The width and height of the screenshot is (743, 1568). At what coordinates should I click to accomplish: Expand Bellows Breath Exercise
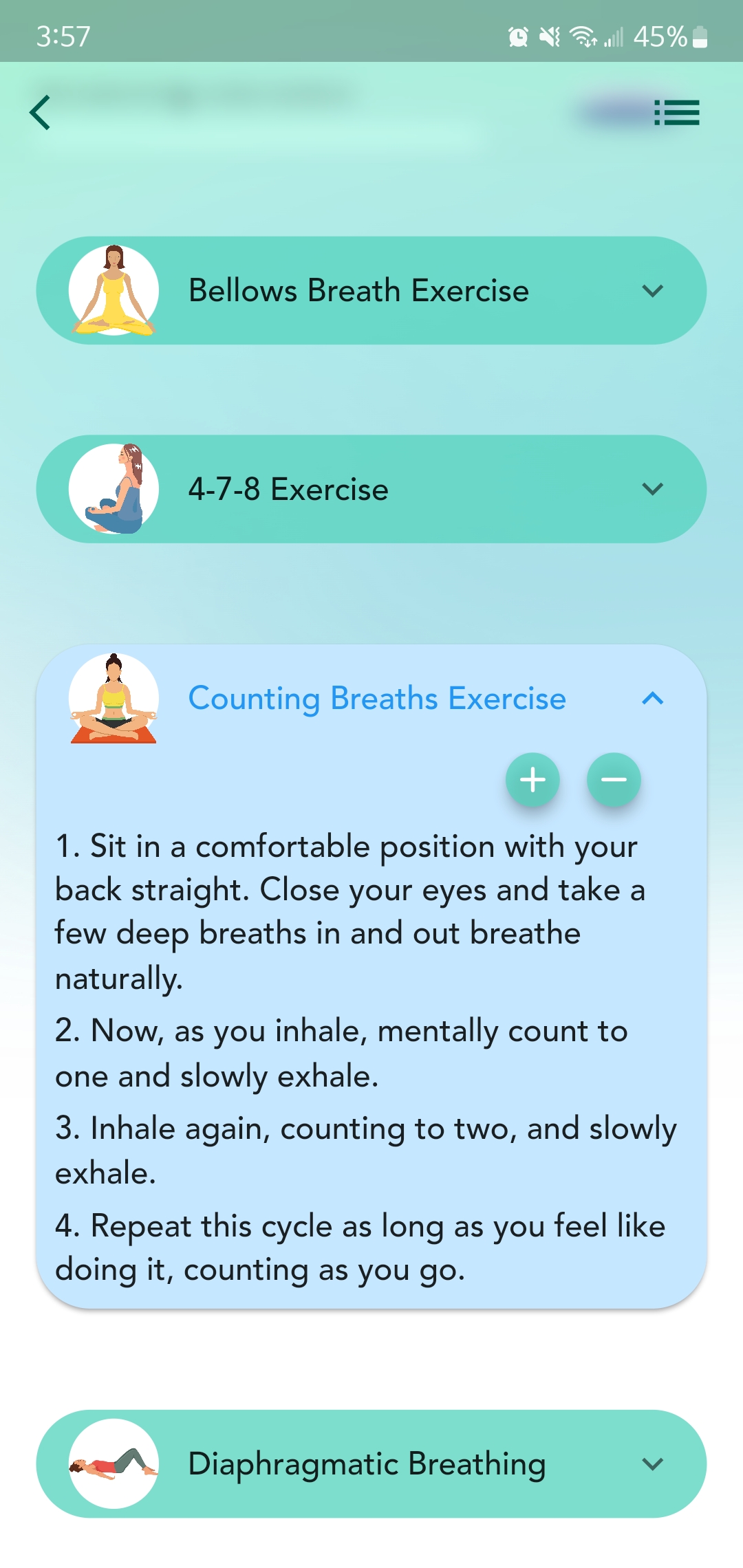371,290
